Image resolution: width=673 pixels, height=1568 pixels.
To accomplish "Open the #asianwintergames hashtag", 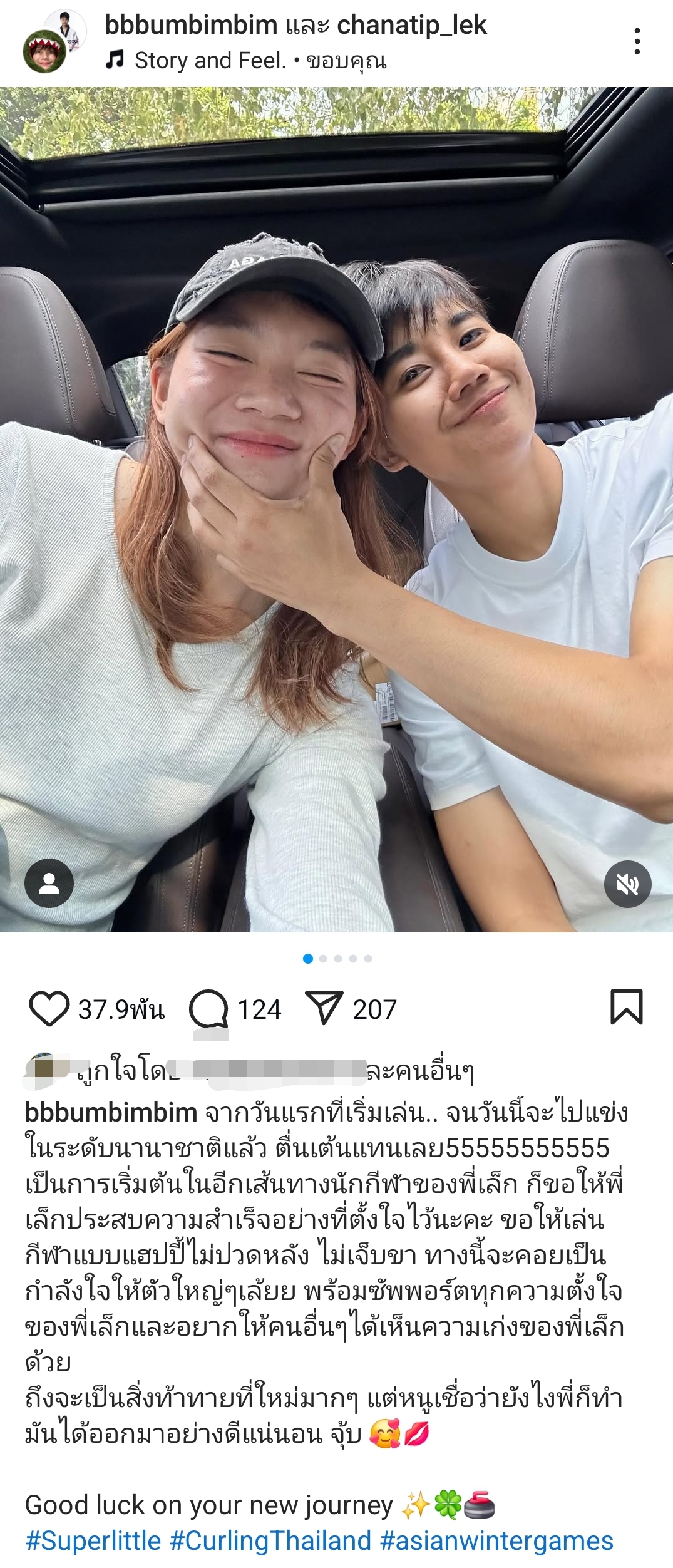I will pos(496,1541).
